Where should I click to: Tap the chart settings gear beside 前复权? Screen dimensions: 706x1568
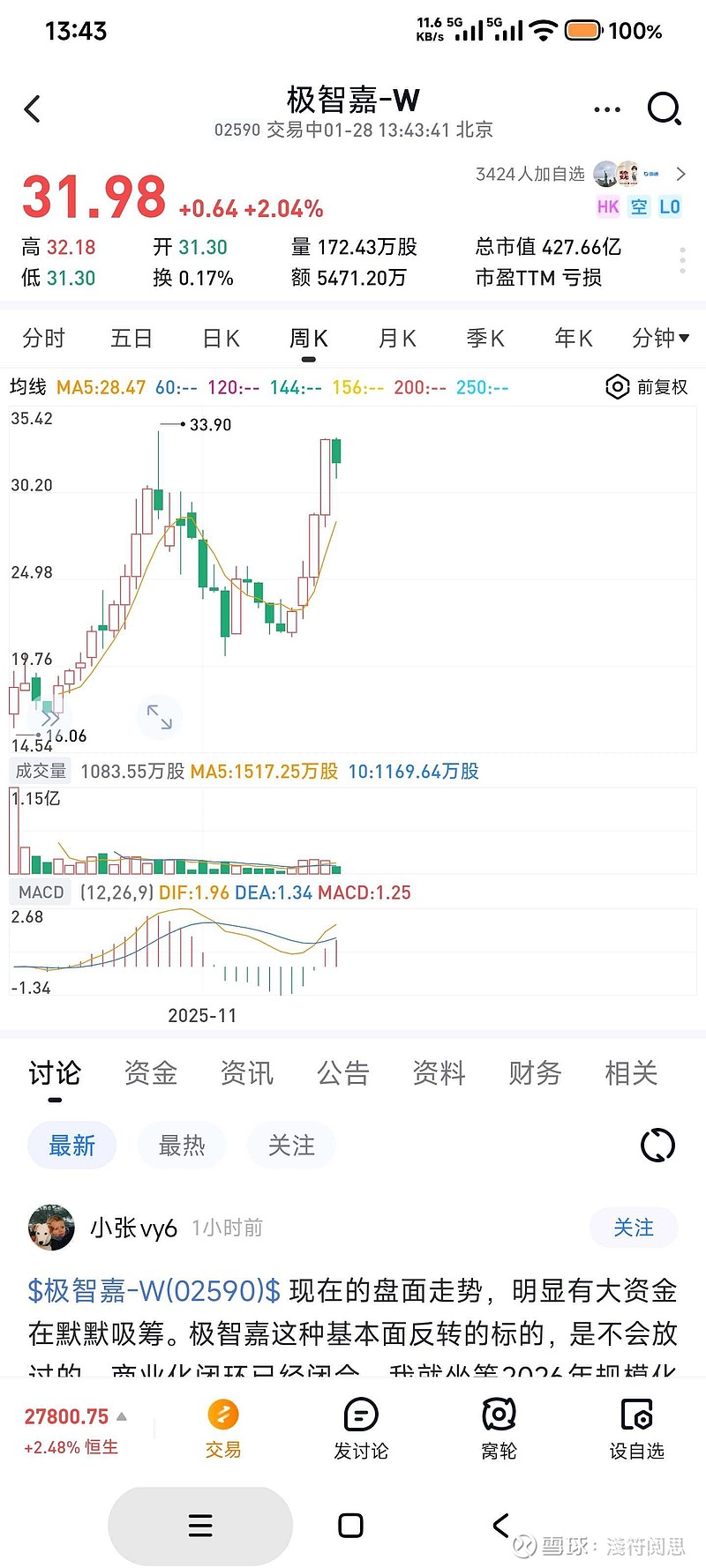618,386
